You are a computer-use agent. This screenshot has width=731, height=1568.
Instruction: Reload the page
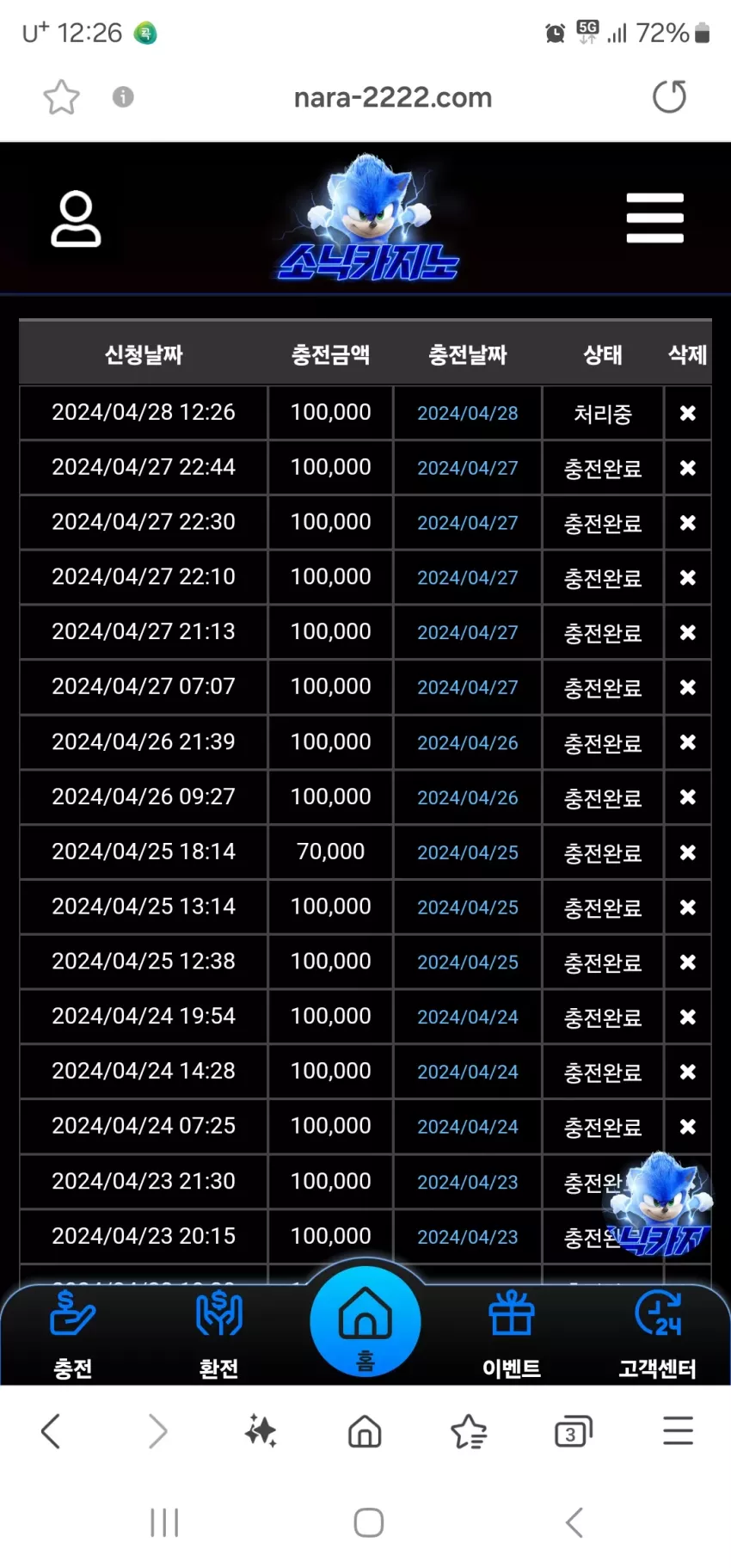[669, 96]
